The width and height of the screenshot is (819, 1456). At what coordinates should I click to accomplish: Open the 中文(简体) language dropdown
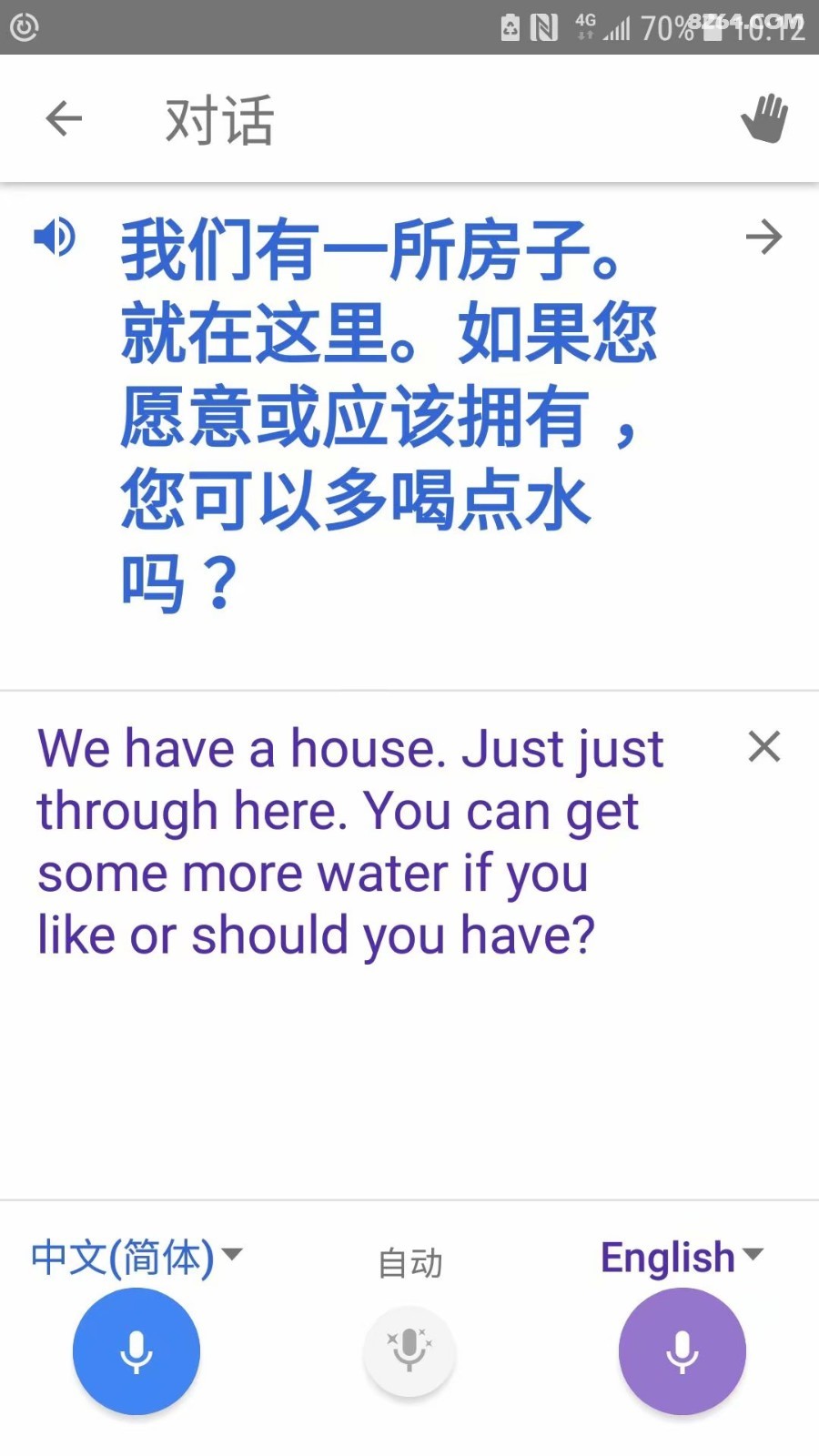pos(136,1257)
